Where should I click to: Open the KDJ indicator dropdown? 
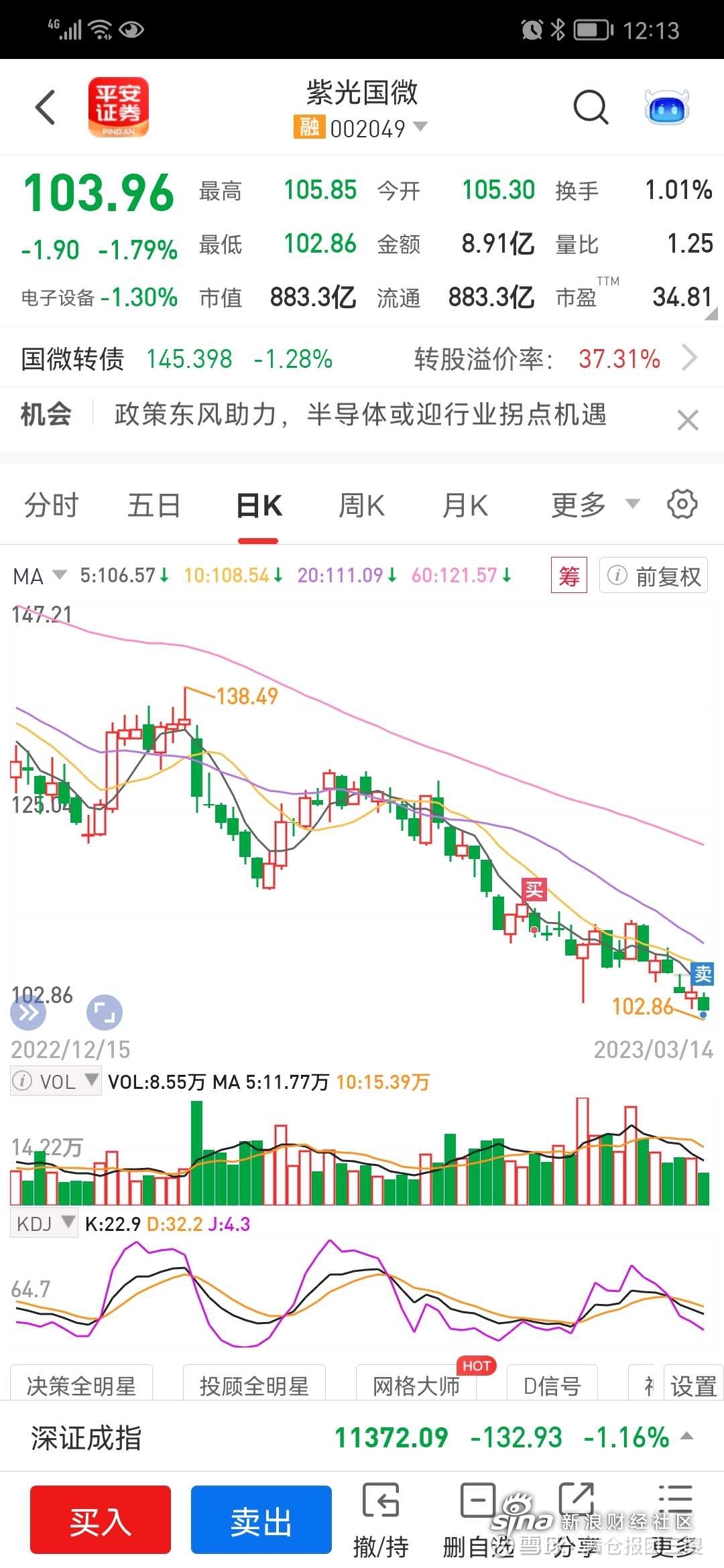pos(44,1224)
